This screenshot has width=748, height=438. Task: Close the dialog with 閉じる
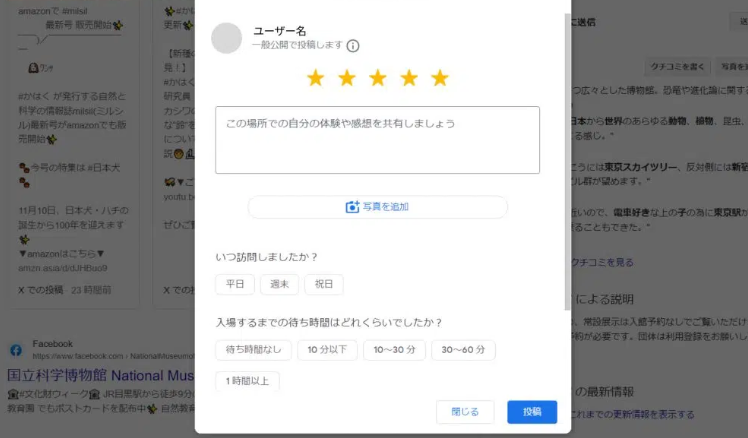click(465, 411)
